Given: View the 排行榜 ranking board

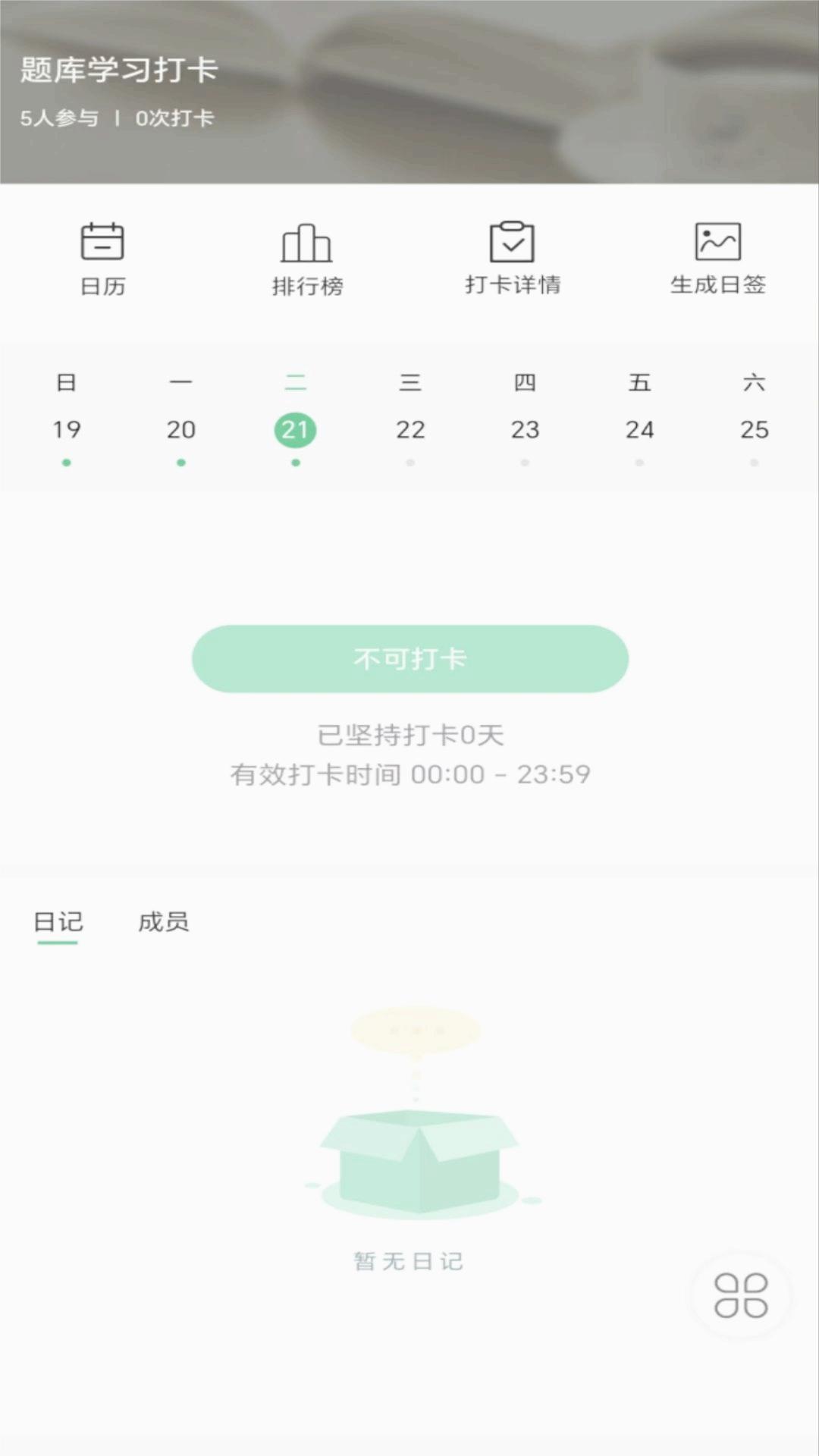Looking at the screenshot, I should pos(307,259).
